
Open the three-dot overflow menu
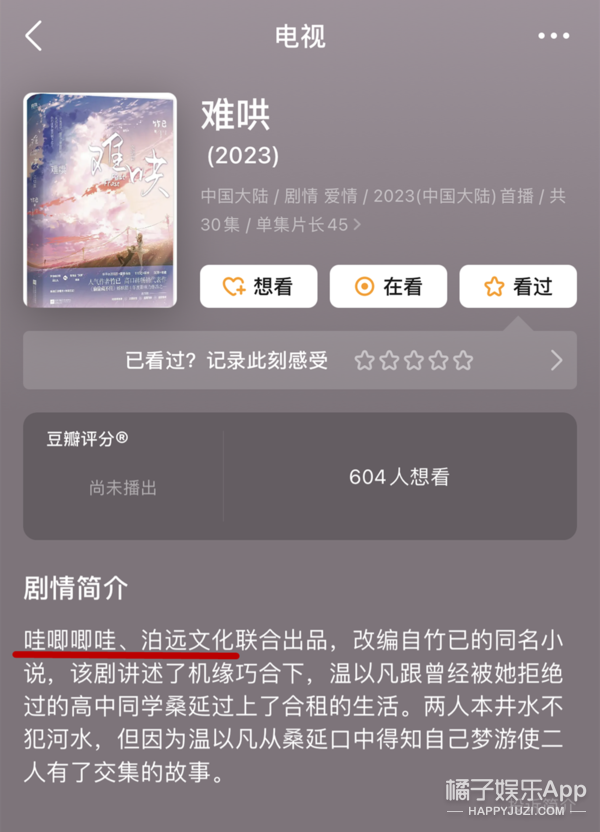(553, 36)
